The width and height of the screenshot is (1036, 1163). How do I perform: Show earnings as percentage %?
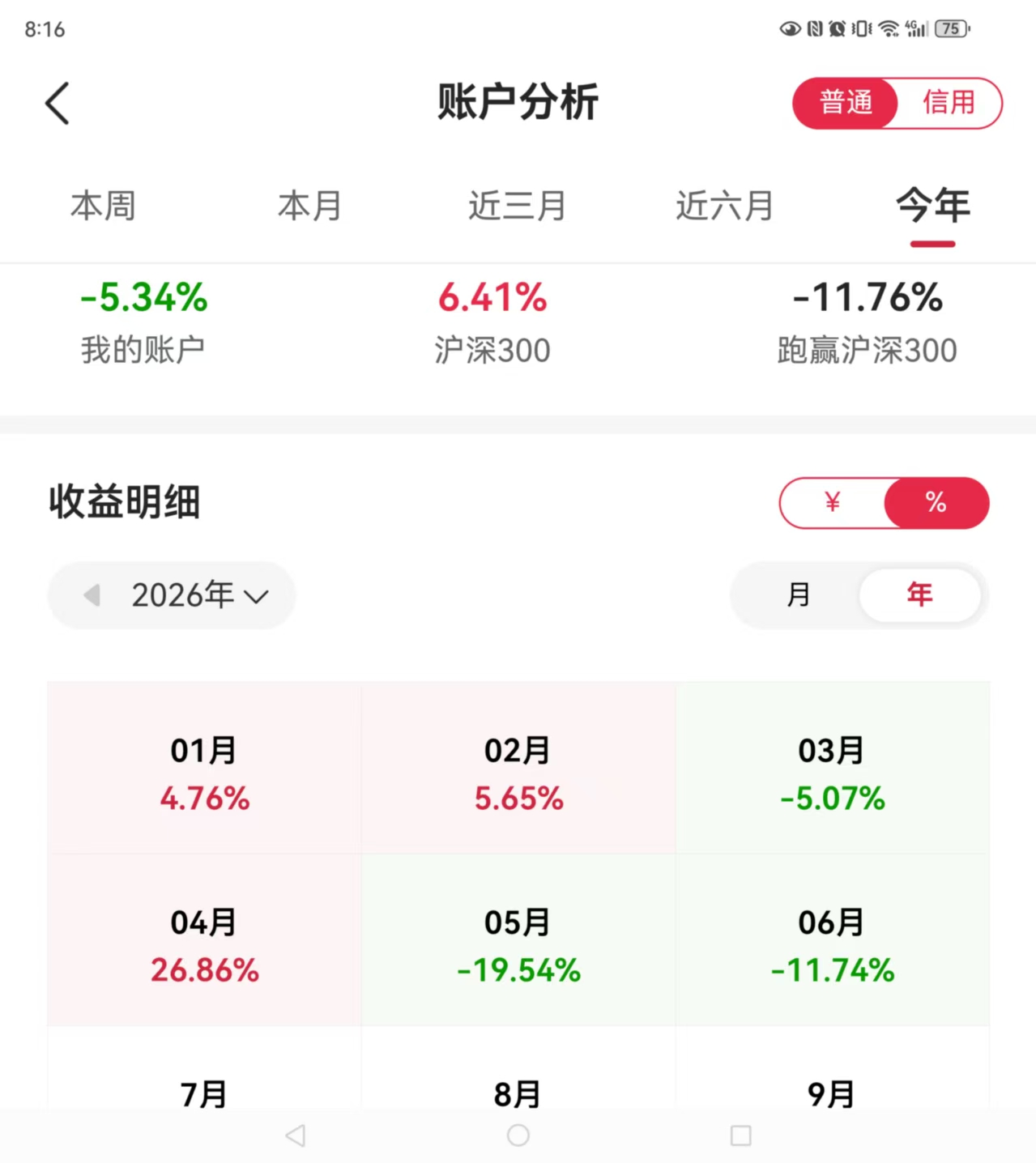coord(936,503)
